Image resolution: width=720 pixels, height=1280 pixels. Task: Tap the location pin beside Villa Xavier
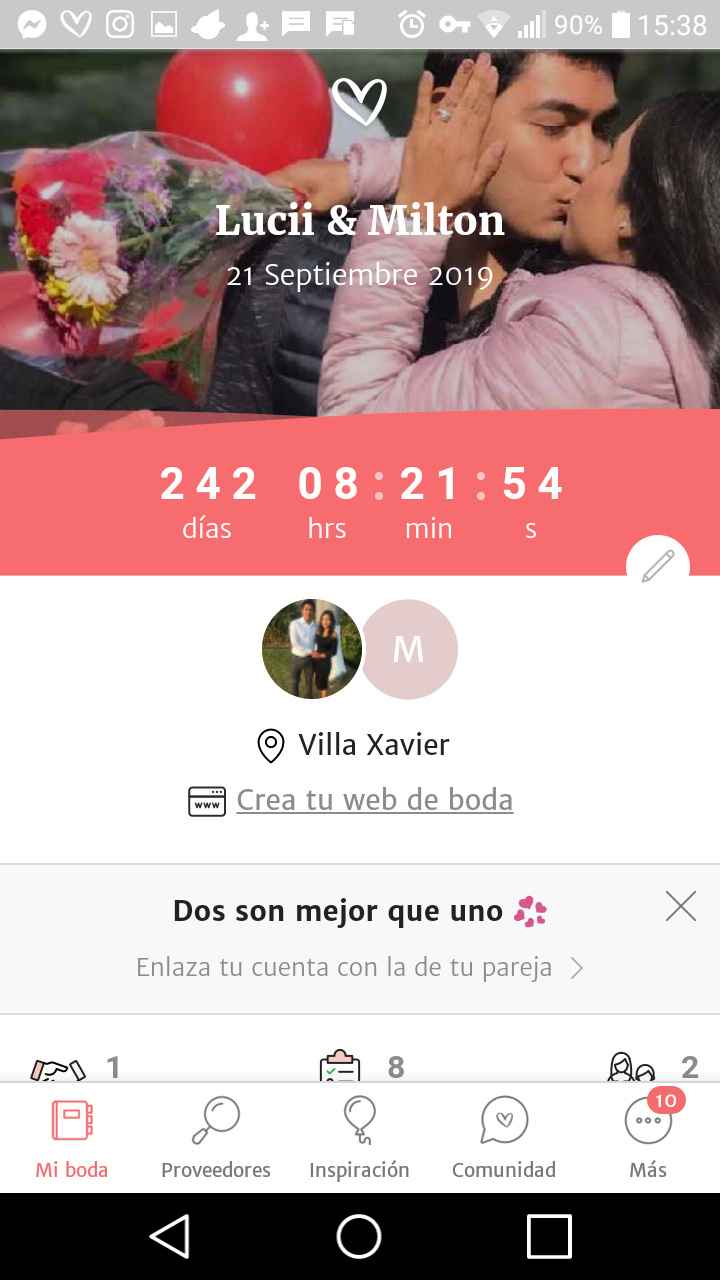point(268,744)
